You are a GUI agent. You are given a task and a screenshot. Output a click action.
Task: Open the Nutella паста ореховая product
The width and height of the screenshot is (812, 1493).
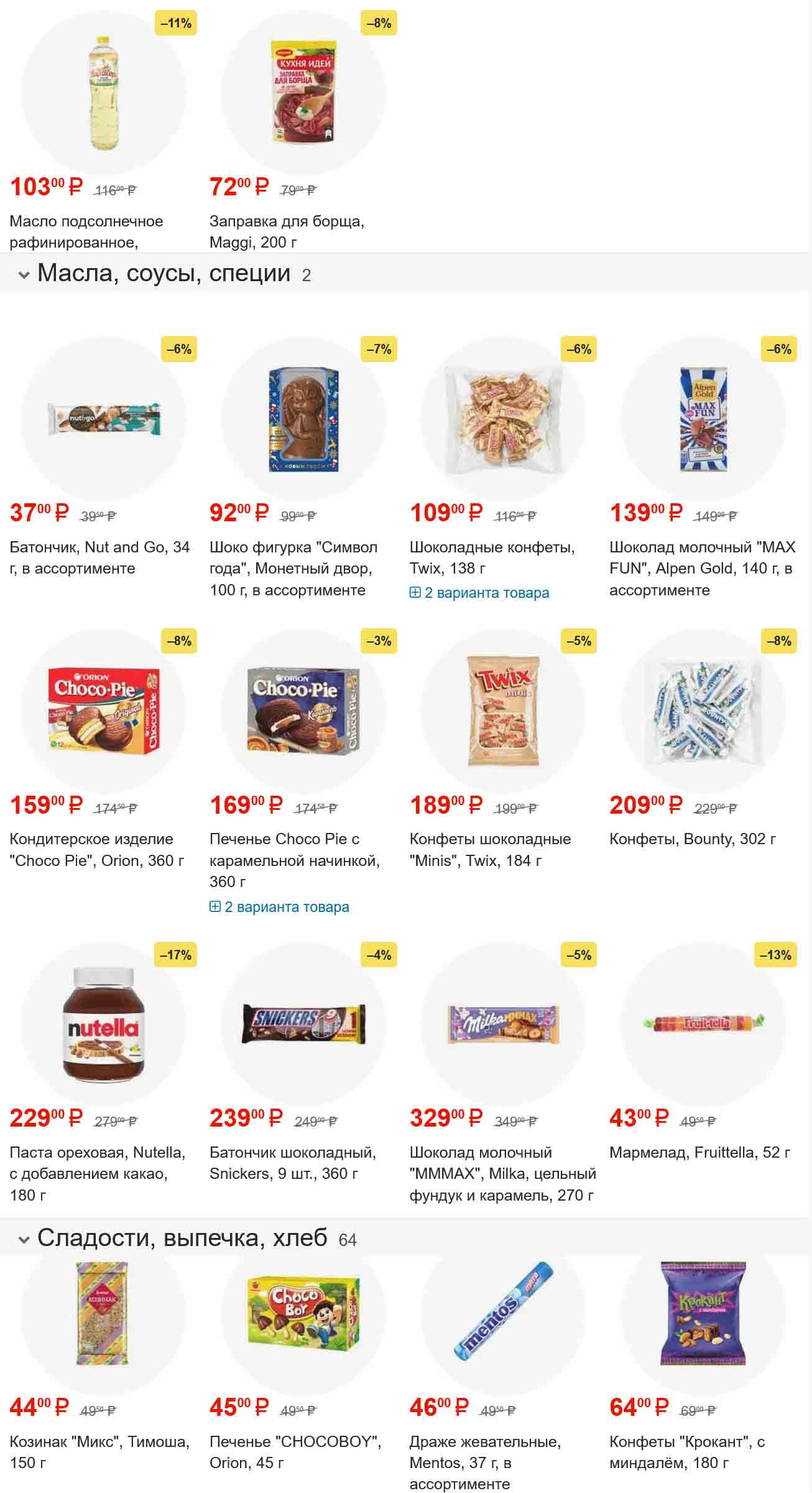pyautogui.click(x=97, y=1173)
